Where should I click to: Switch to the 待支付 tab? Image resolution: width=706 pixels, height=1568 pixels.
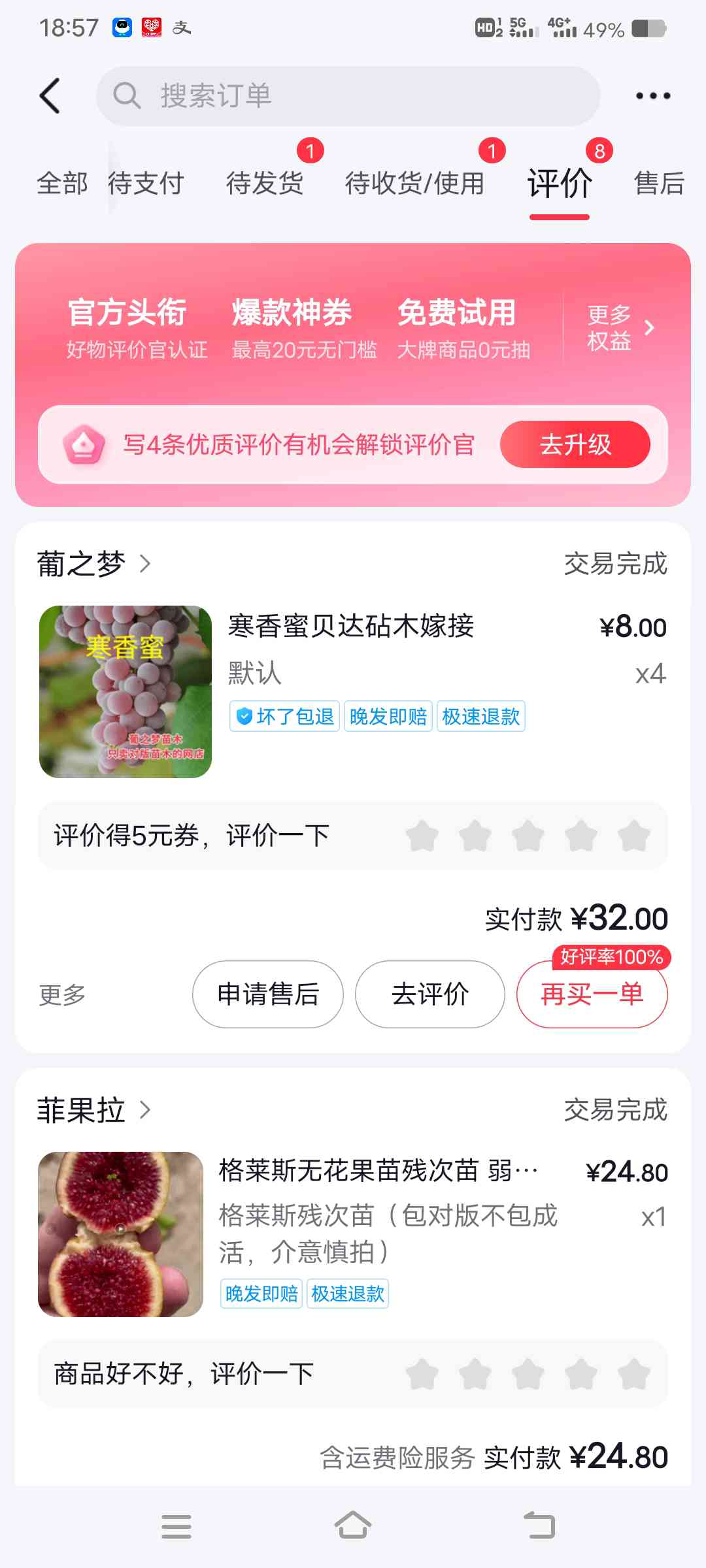pyautogui.click(x=146, y=183)
